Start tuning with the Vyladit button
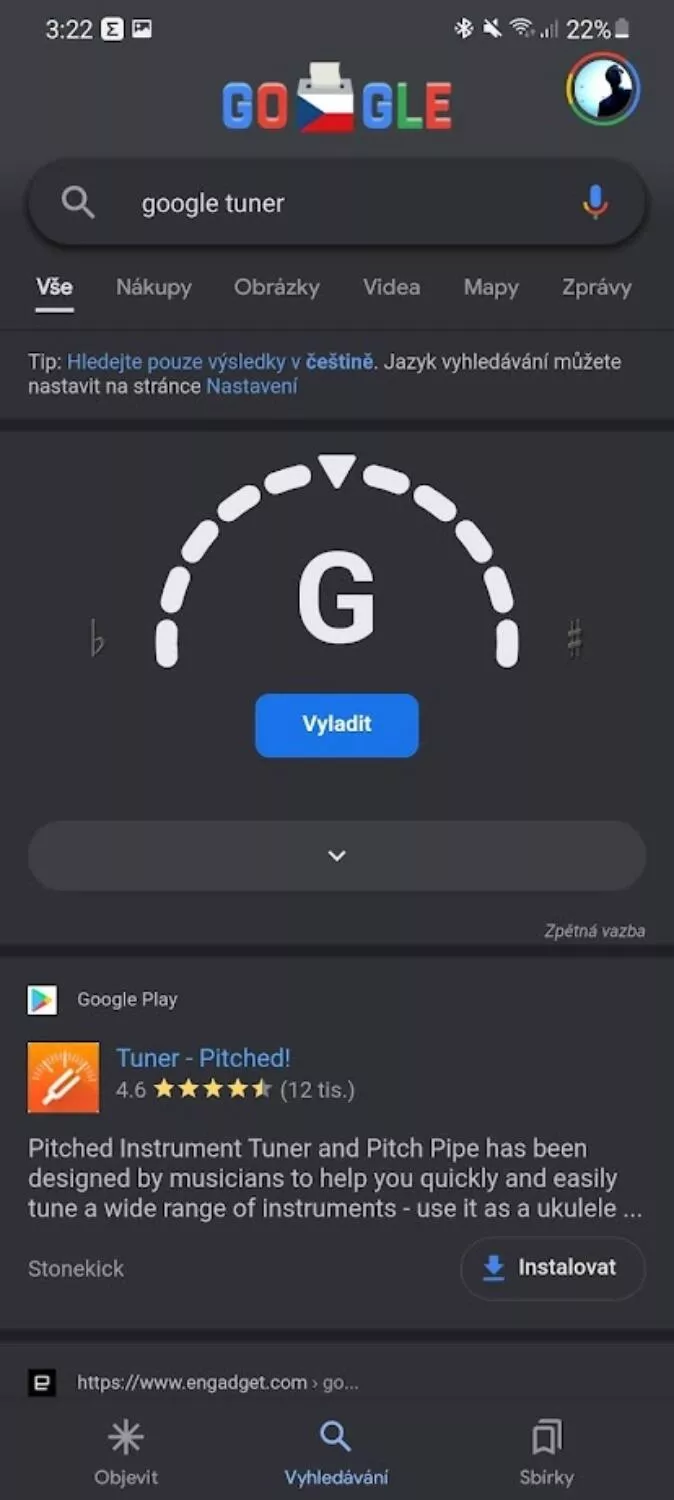 click(337, 725)
